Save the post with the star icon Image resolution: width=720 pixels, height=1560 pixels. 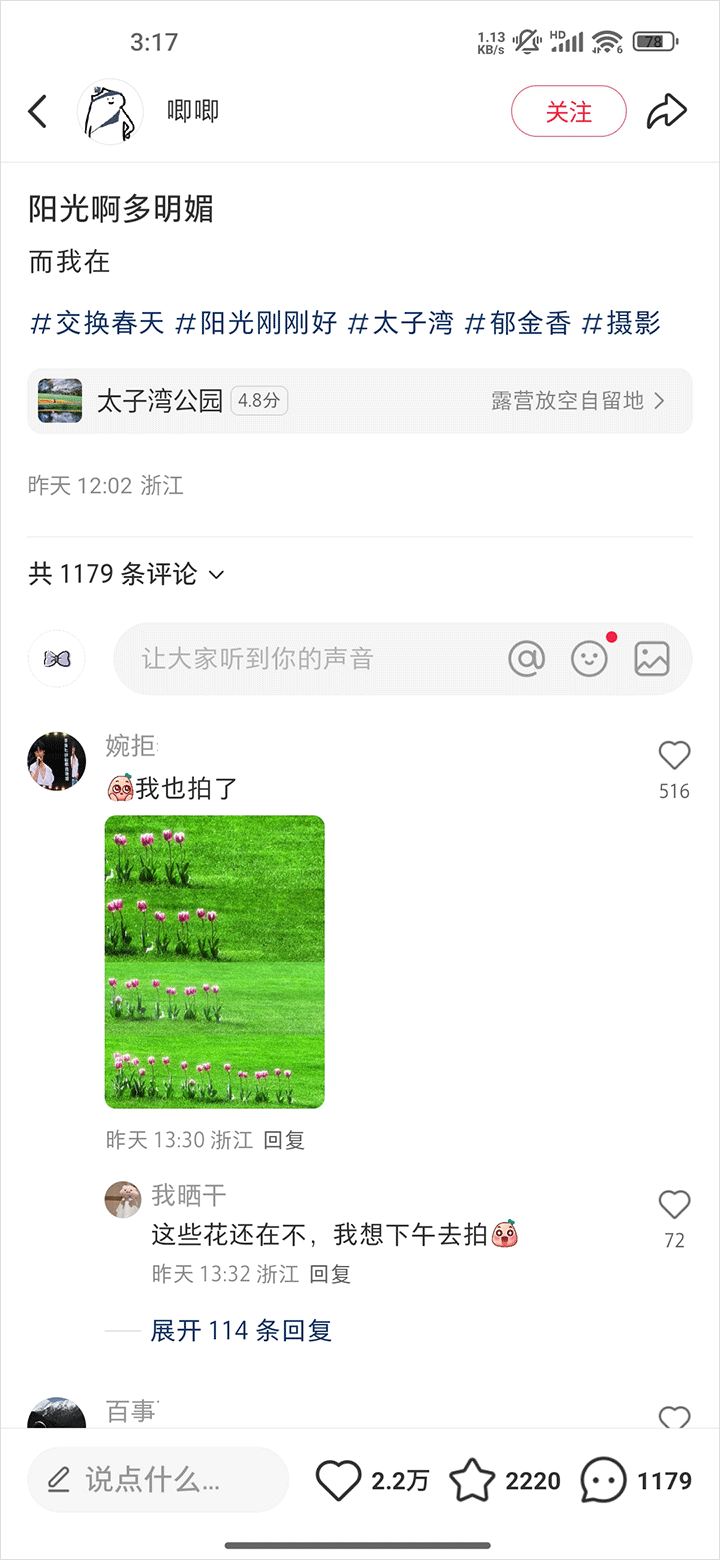click(471, 1481)
